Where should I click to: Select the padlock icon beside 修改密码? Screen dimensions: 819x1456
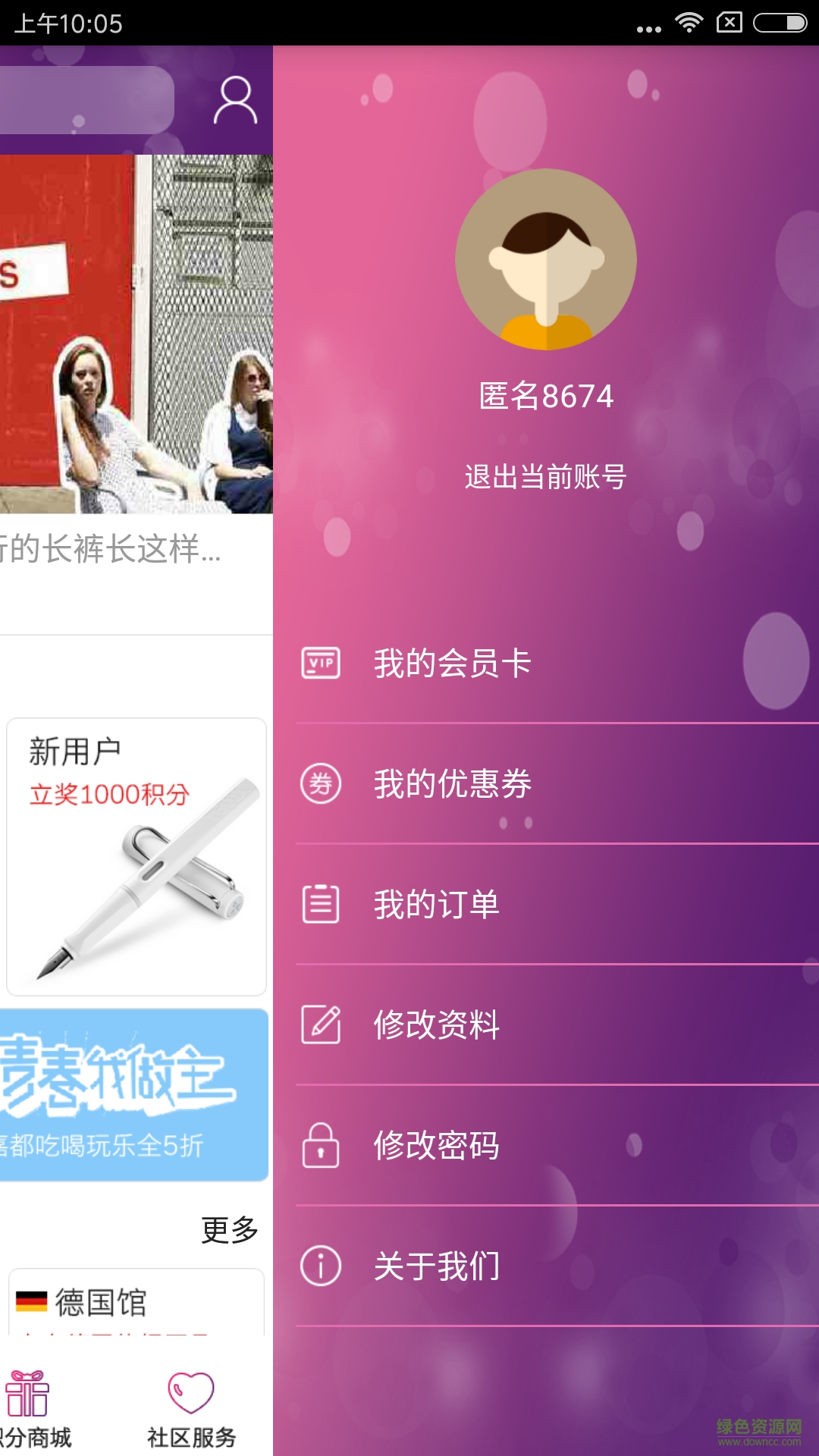click(x=321, y=1147)
